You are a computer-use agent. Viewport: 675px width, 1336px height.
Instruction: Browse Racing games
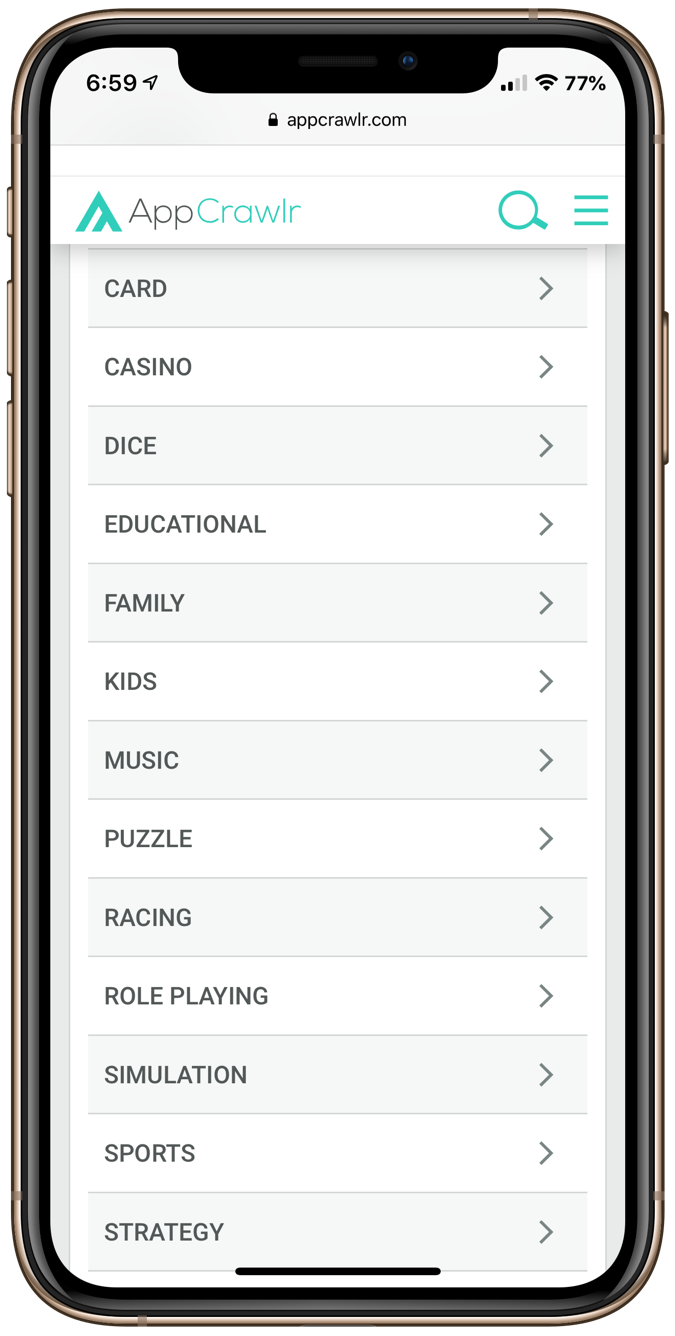pyautogui.click(x=337, y=918)
